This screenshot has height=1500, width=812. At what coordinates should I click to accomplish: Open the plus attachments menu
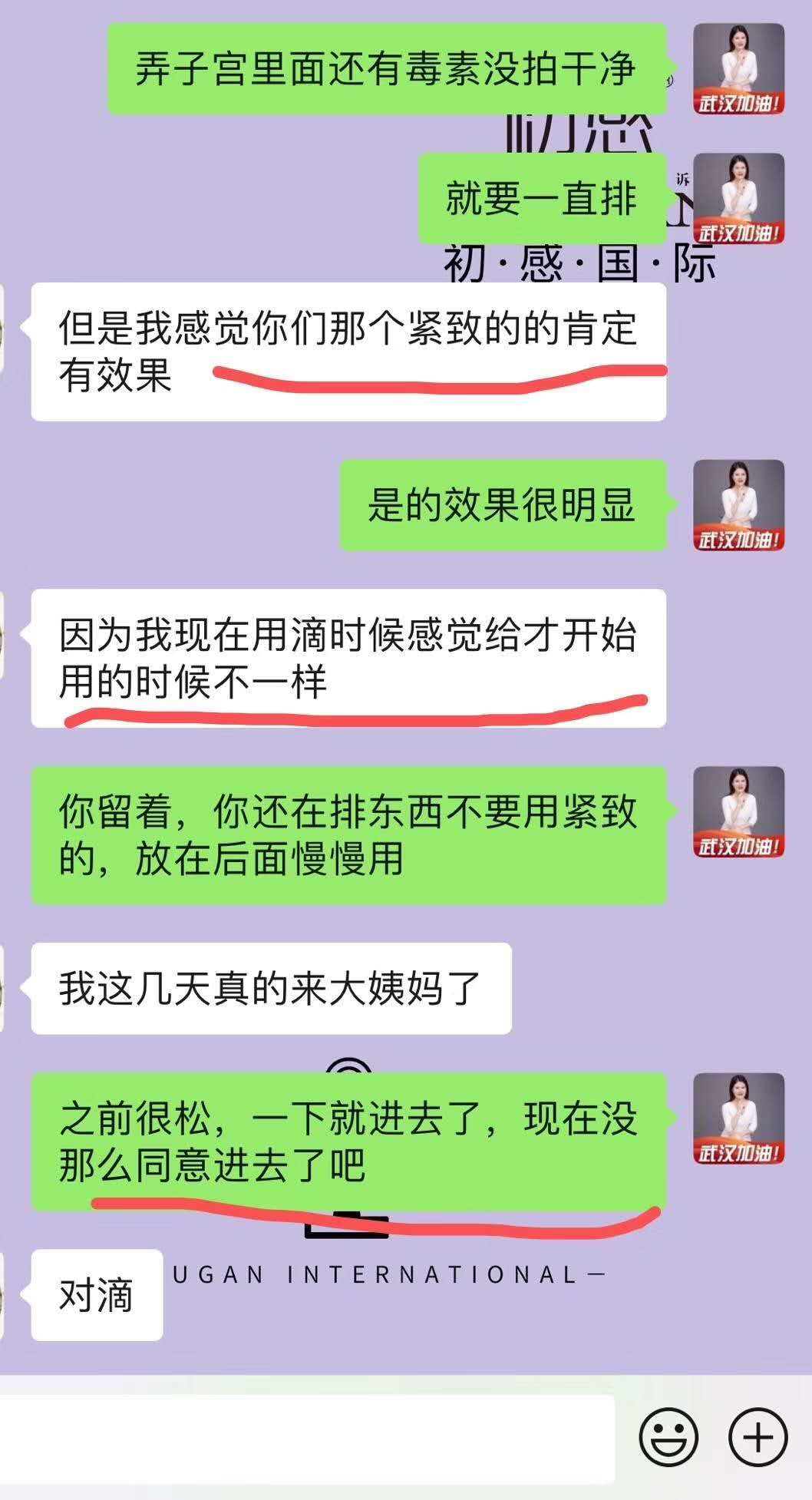[758, 1437]
